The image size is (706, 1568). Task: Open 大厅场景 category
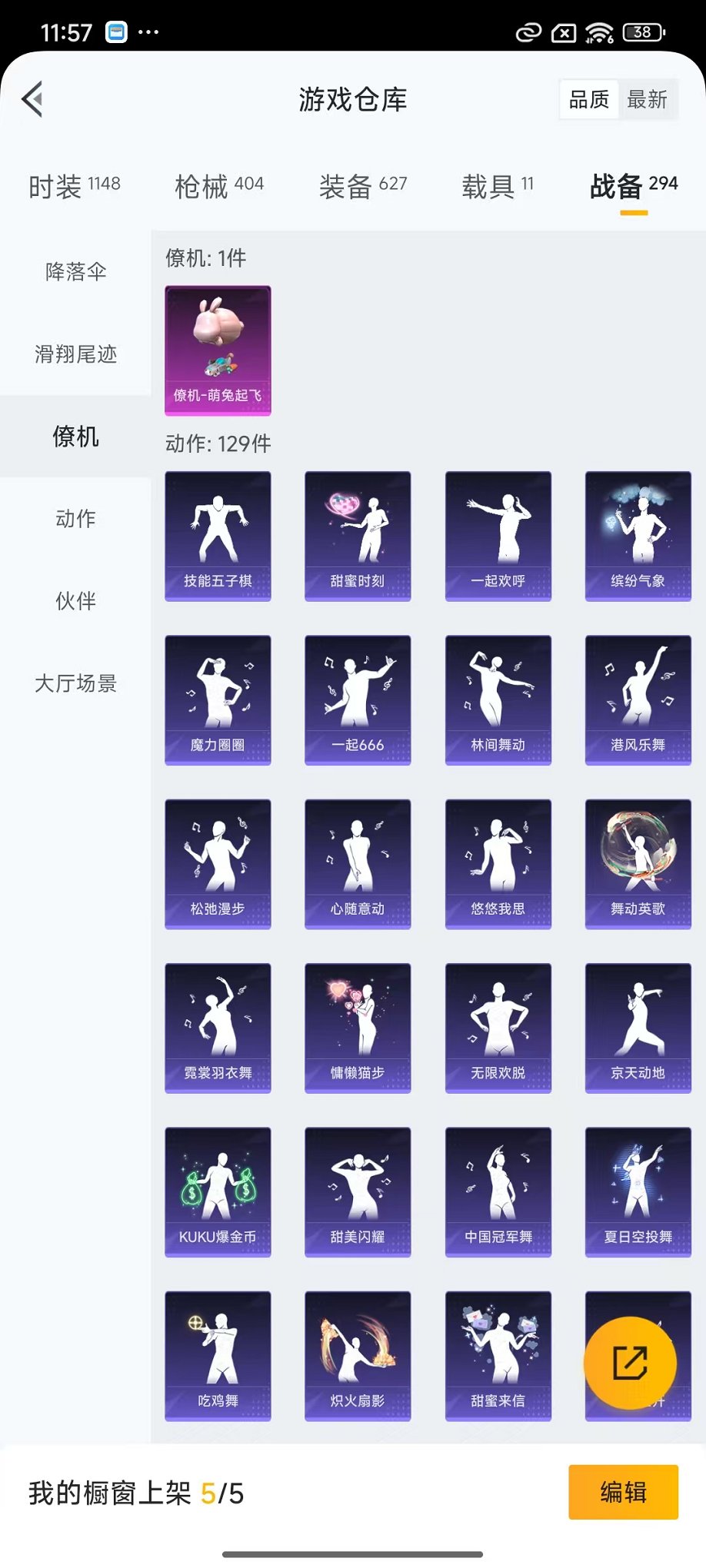tap(75, 683)
